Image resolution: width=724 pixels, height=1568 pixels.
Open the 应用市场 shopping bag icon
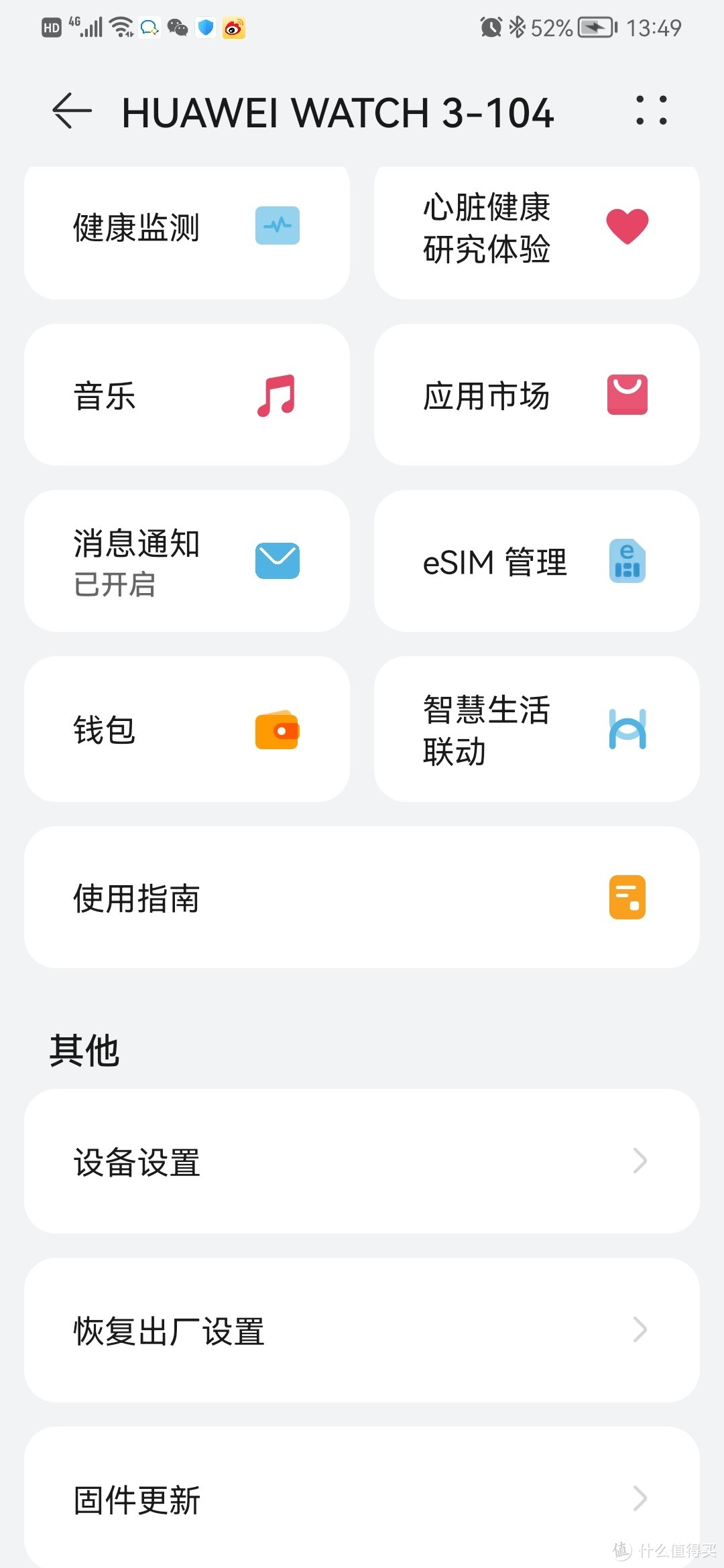pyautogui.click(x=627, y=395)
